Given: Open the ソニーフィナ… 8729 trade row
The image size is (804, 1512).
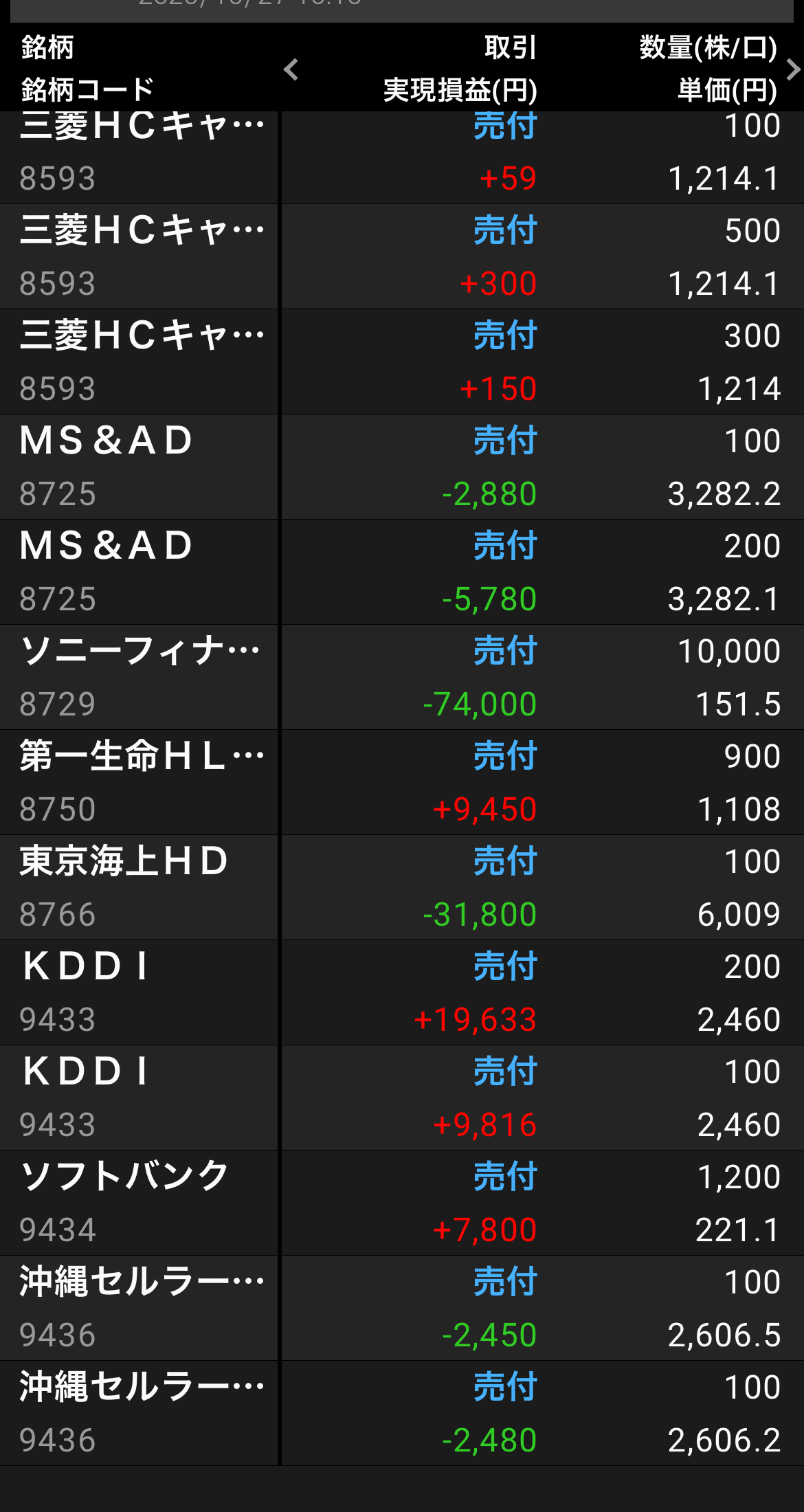Looking at the screenshot, I should point(402,677).
